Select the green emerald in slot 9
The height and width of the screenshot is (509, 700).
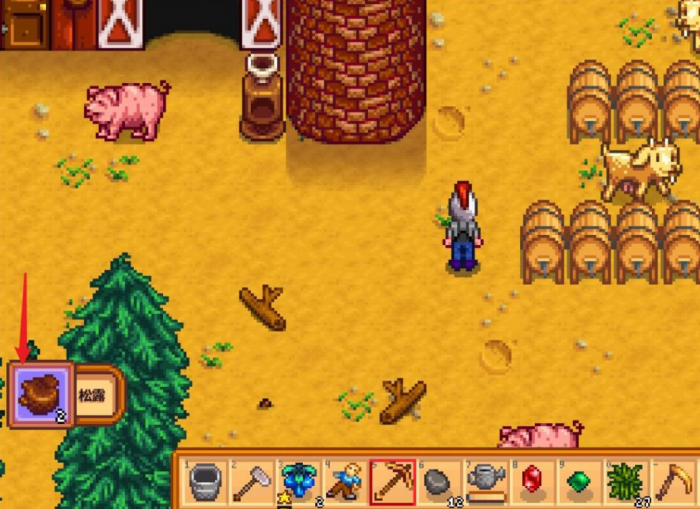click(x=578, y=482)
